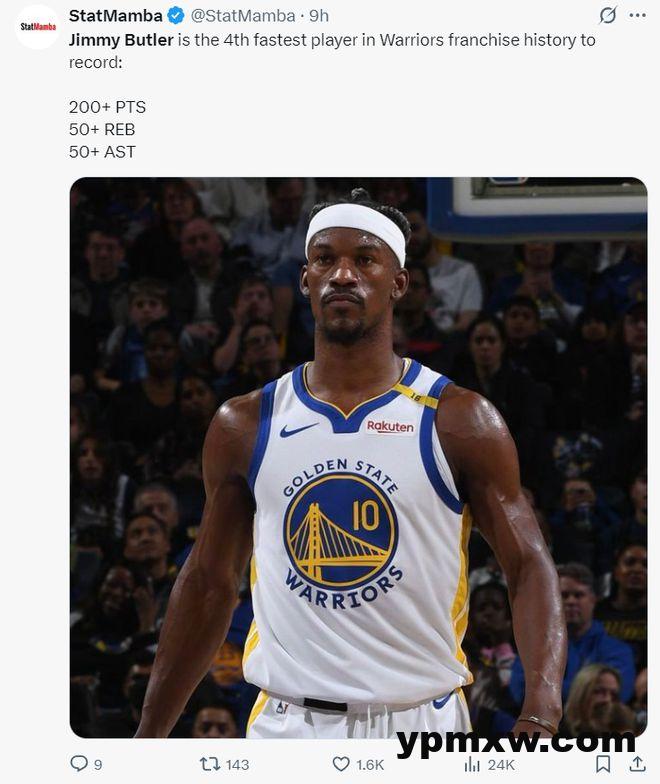The width and height of the screenshot is (660, 784).
Task: View post analytics with 24K views
Action: (472, 764)
